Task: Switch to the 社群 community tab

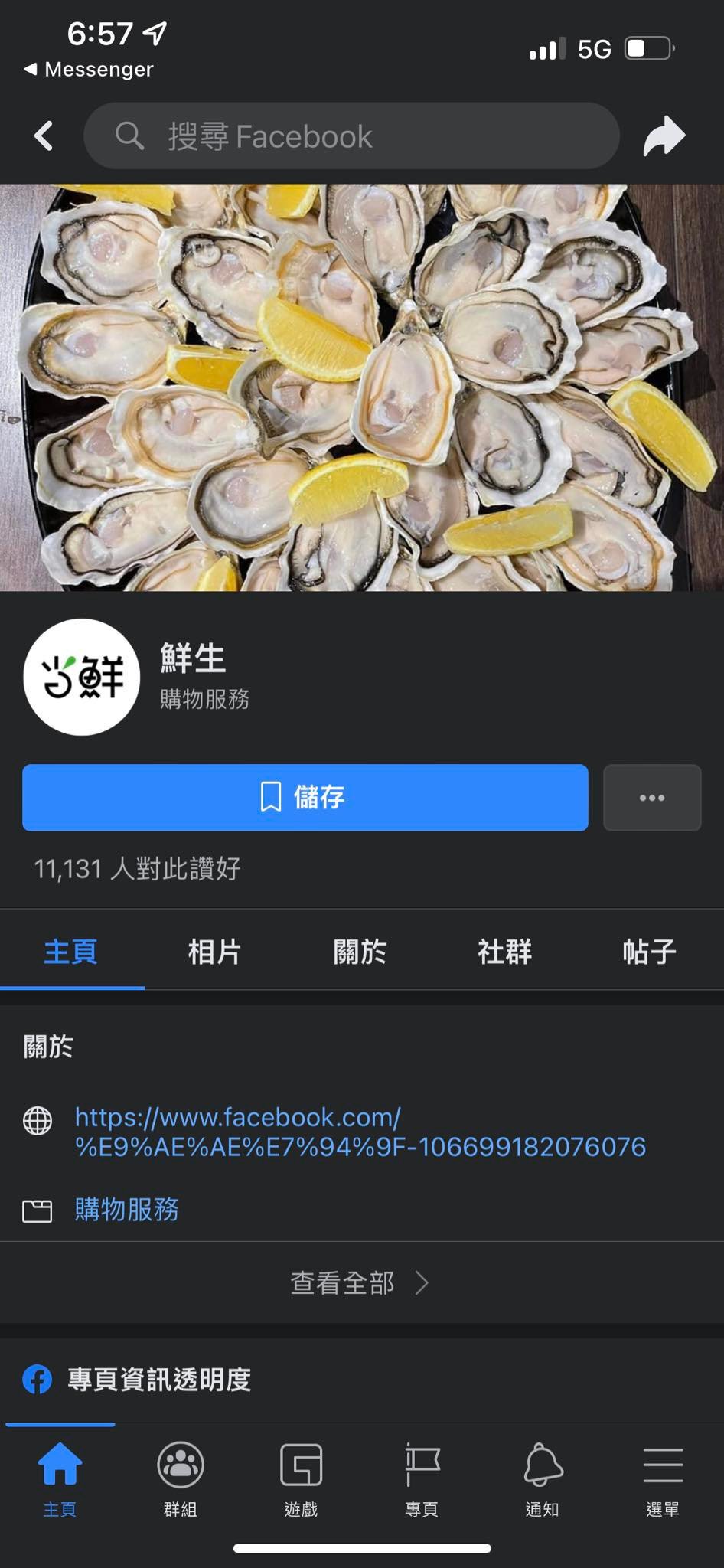Action: click(x=504, y=952)
